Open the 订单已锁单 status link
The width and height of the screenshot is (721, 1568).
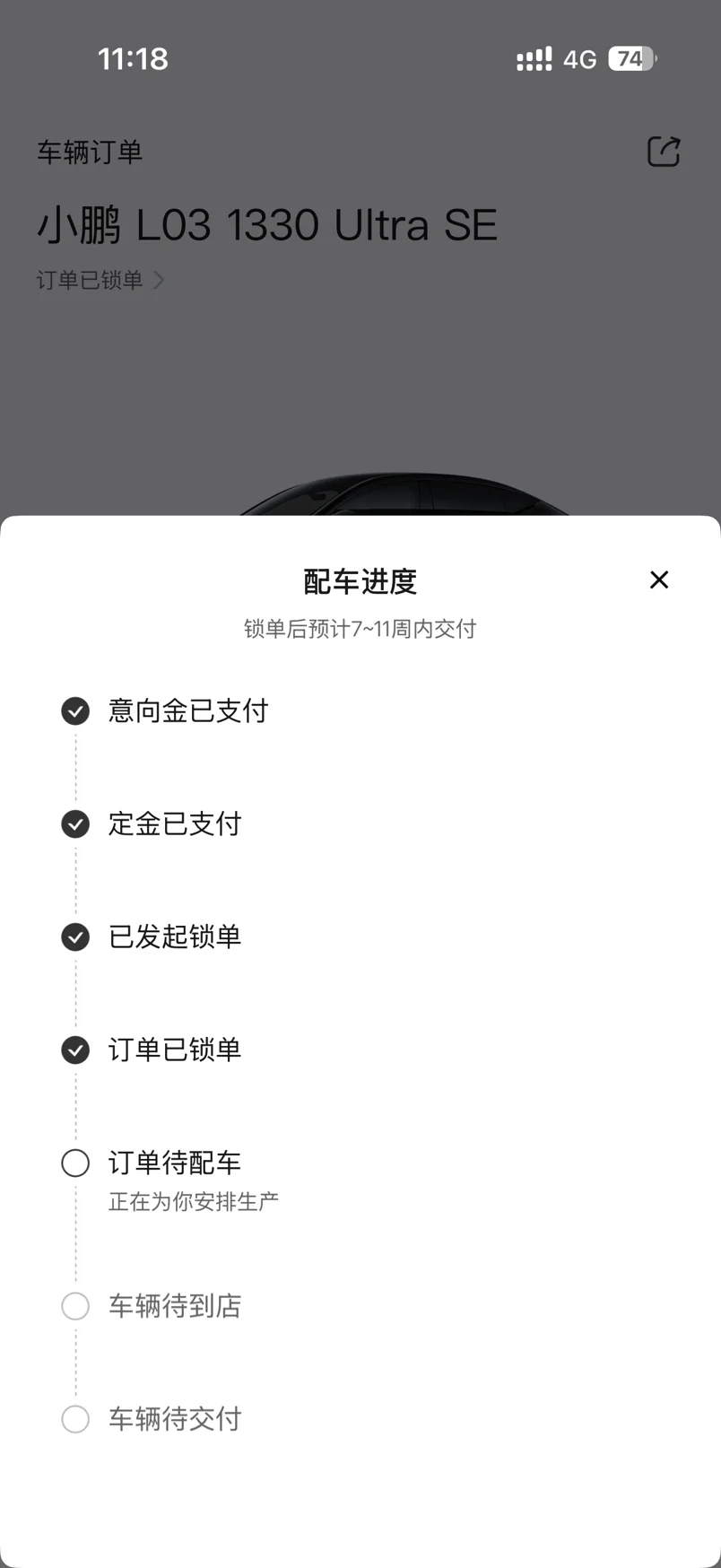(x=100, y=280)
